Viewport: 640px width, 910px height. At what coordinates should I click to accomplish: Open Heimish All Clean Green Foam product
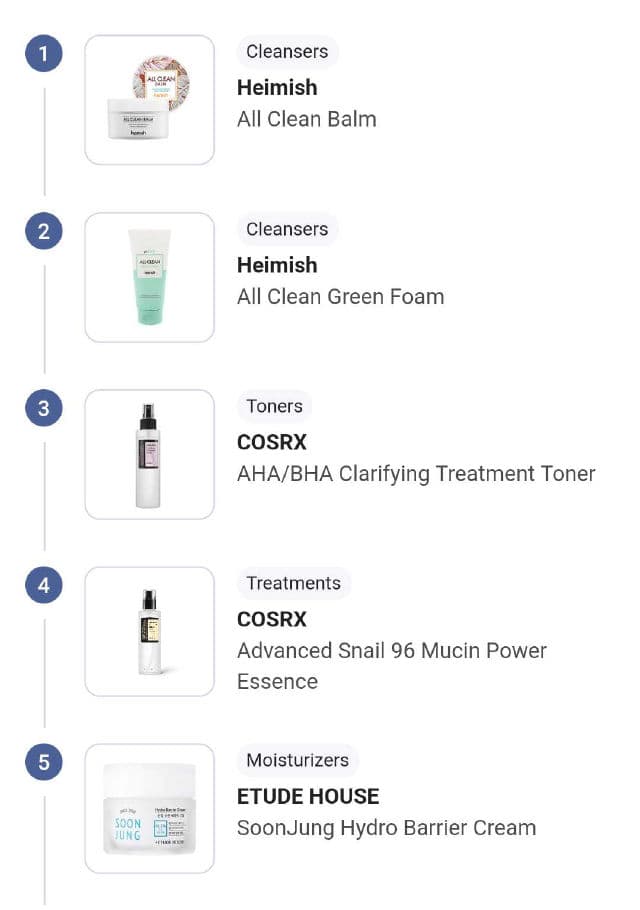340,296
